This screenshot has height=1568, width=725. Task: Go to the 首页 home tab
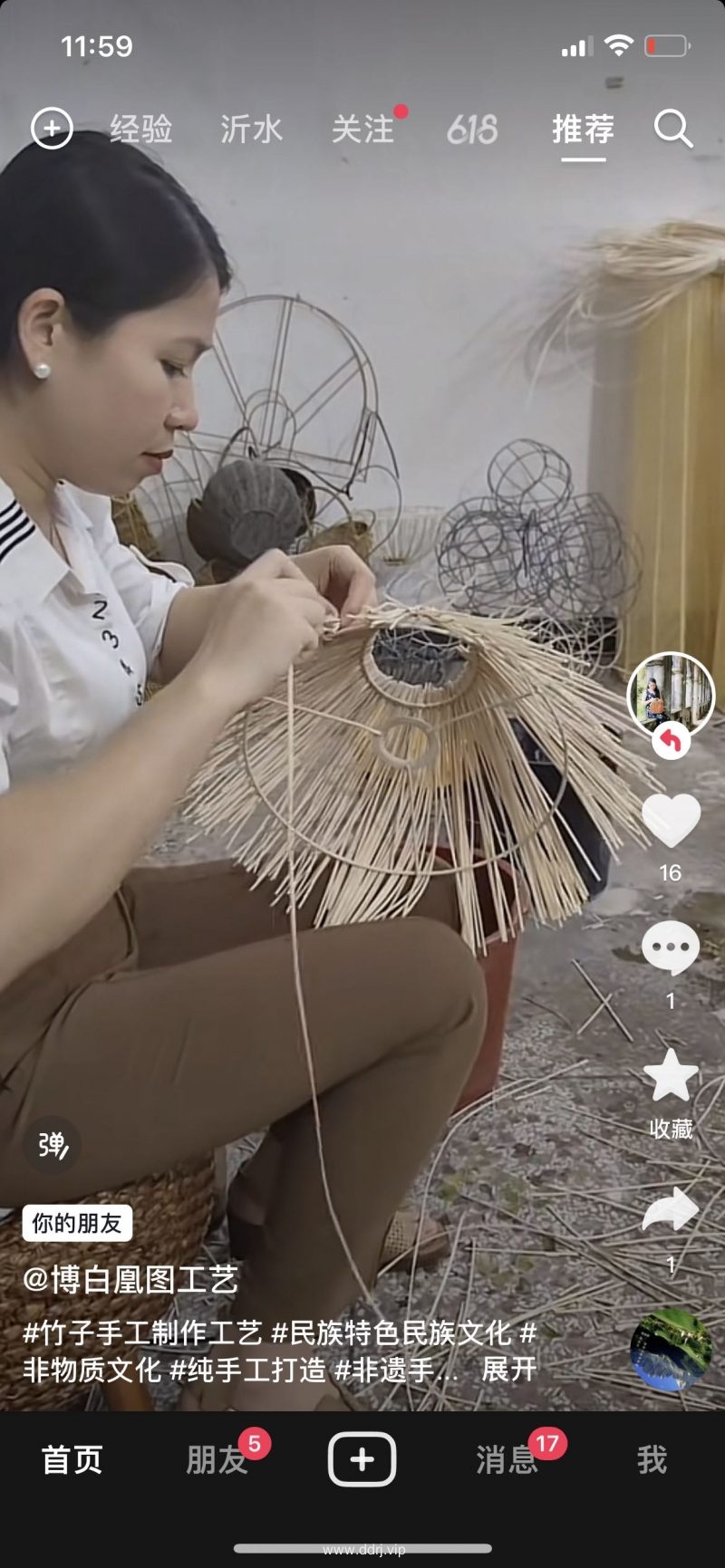[x=72, y=1459]
